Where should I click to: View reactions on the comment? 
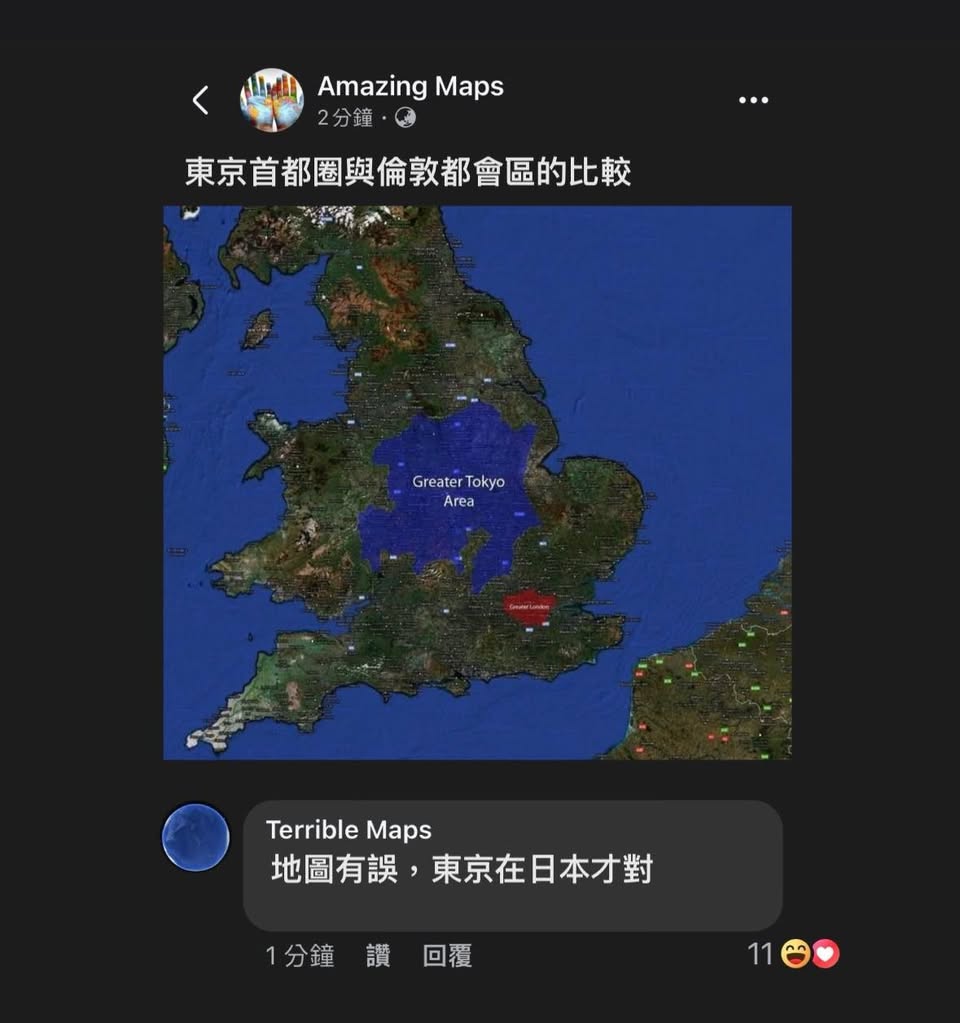[x=794, y=954]
